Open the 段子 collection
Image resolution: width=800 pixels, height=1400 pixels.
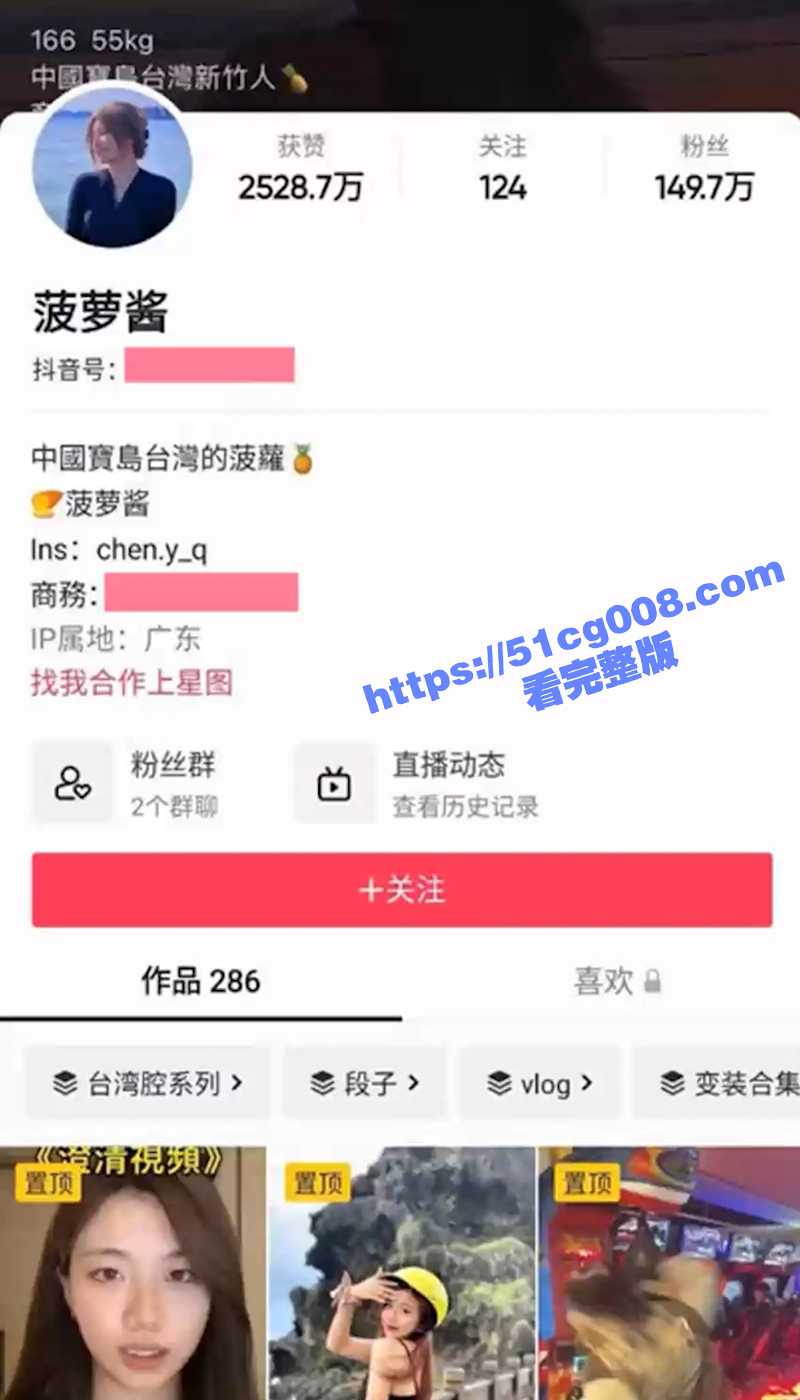tap(364, 1083)
